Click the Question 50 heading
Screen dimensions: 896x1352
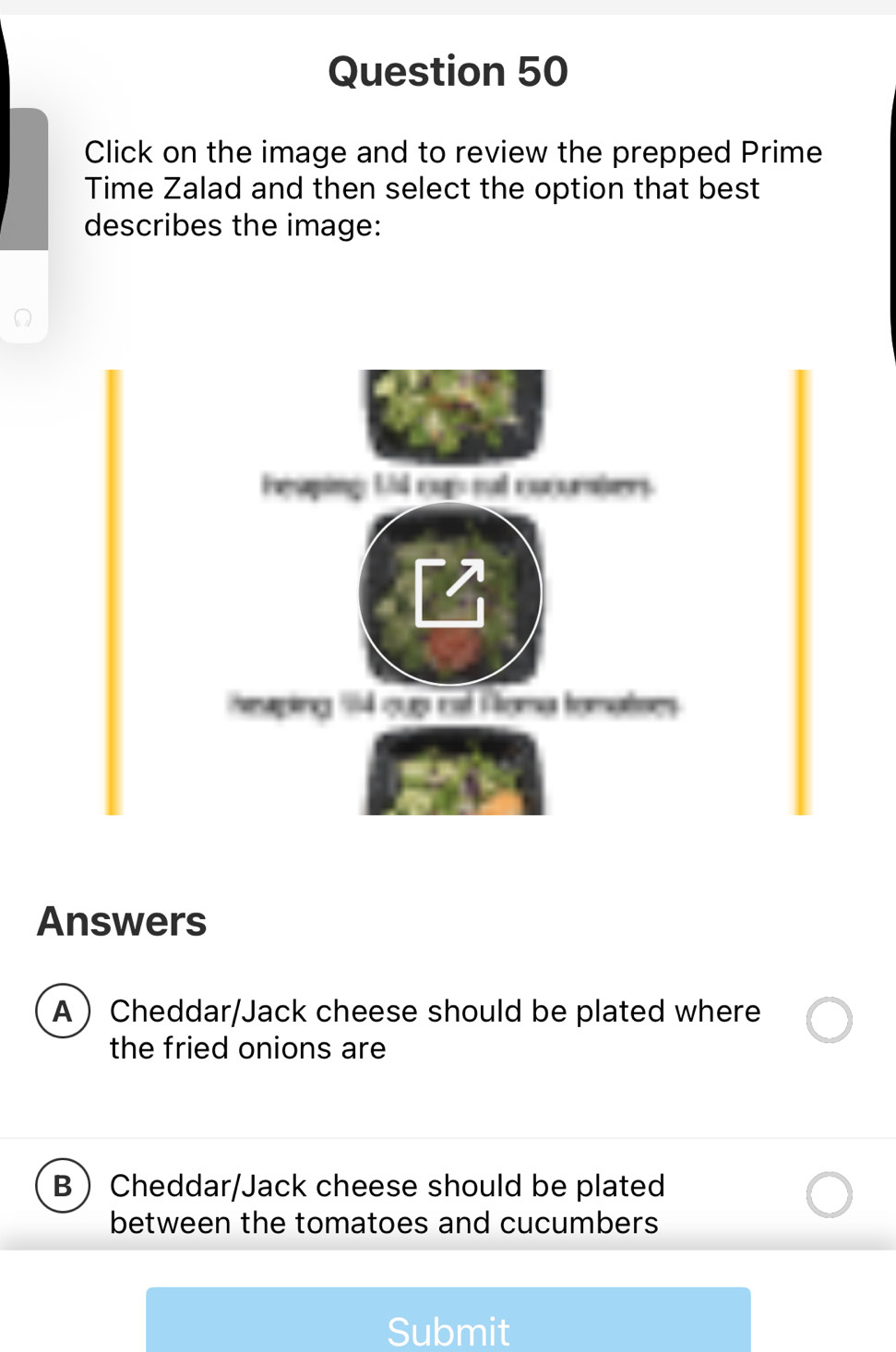[448, 71]
